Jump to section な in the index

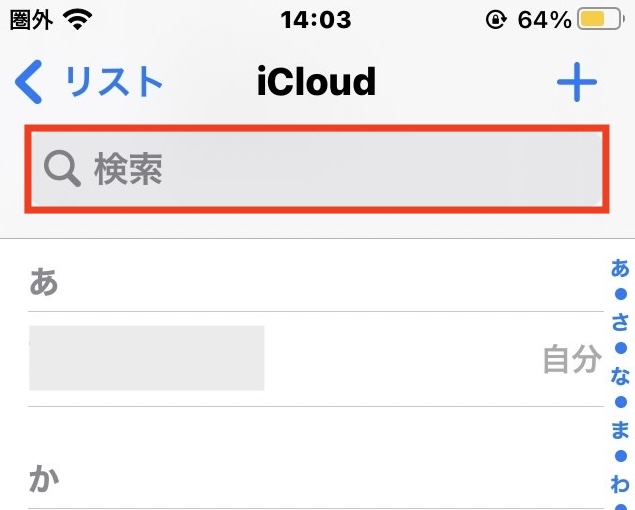coord(620,376)
